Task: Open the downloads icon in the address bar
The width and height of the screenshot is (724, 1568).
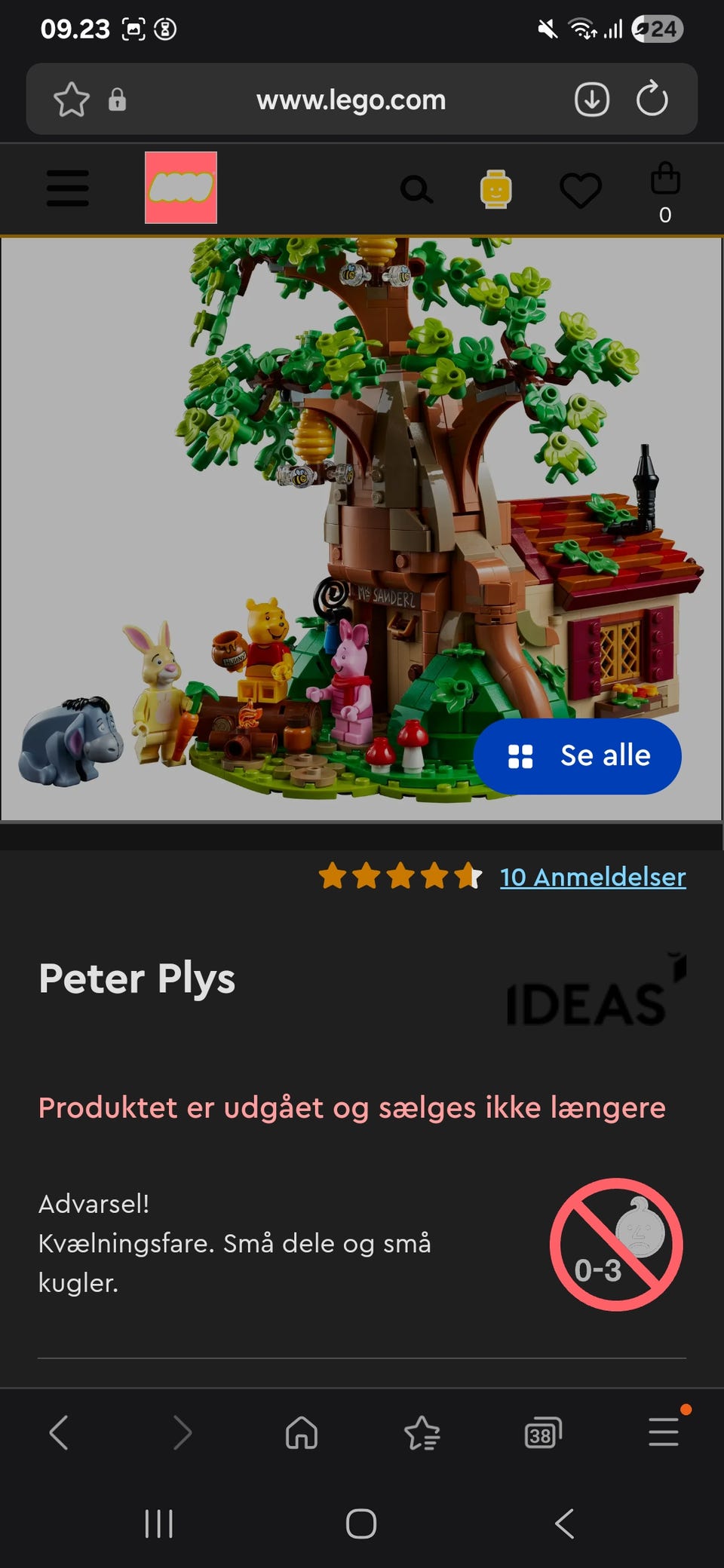Action: (x=591, y=99)
